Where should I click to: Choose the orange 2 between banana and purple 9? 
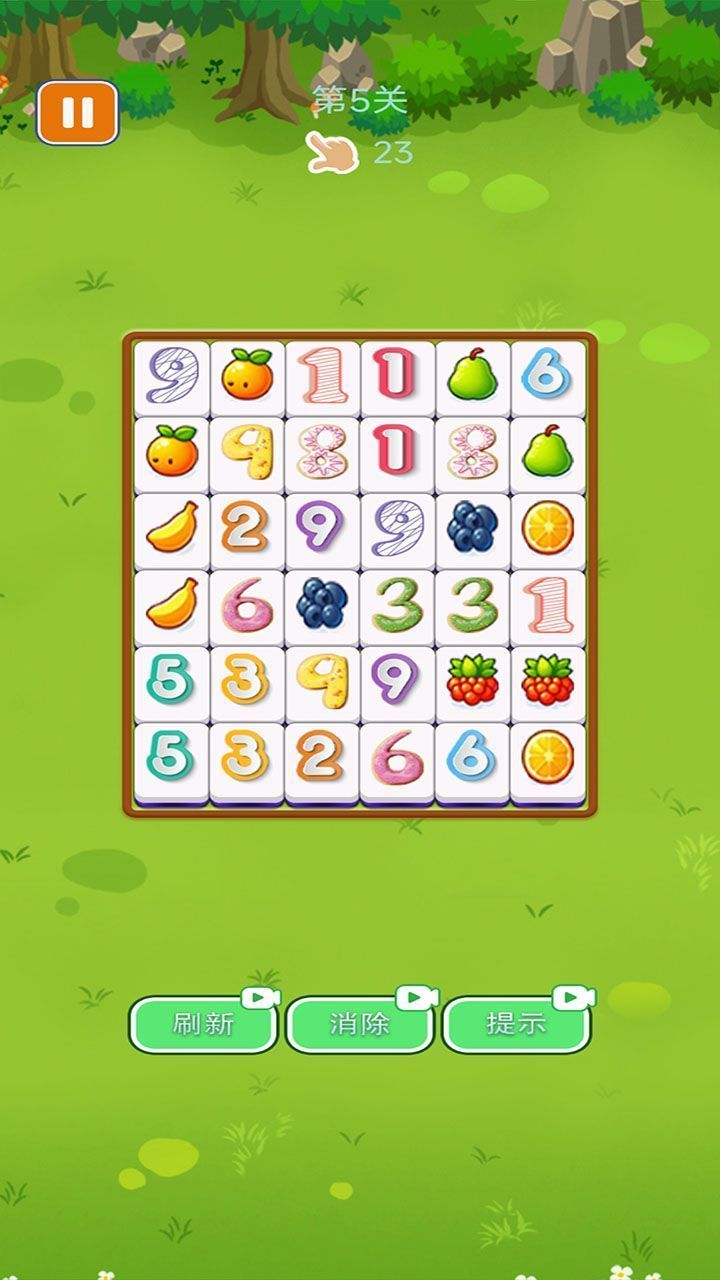pyautogui.click(x=247, y=528)
